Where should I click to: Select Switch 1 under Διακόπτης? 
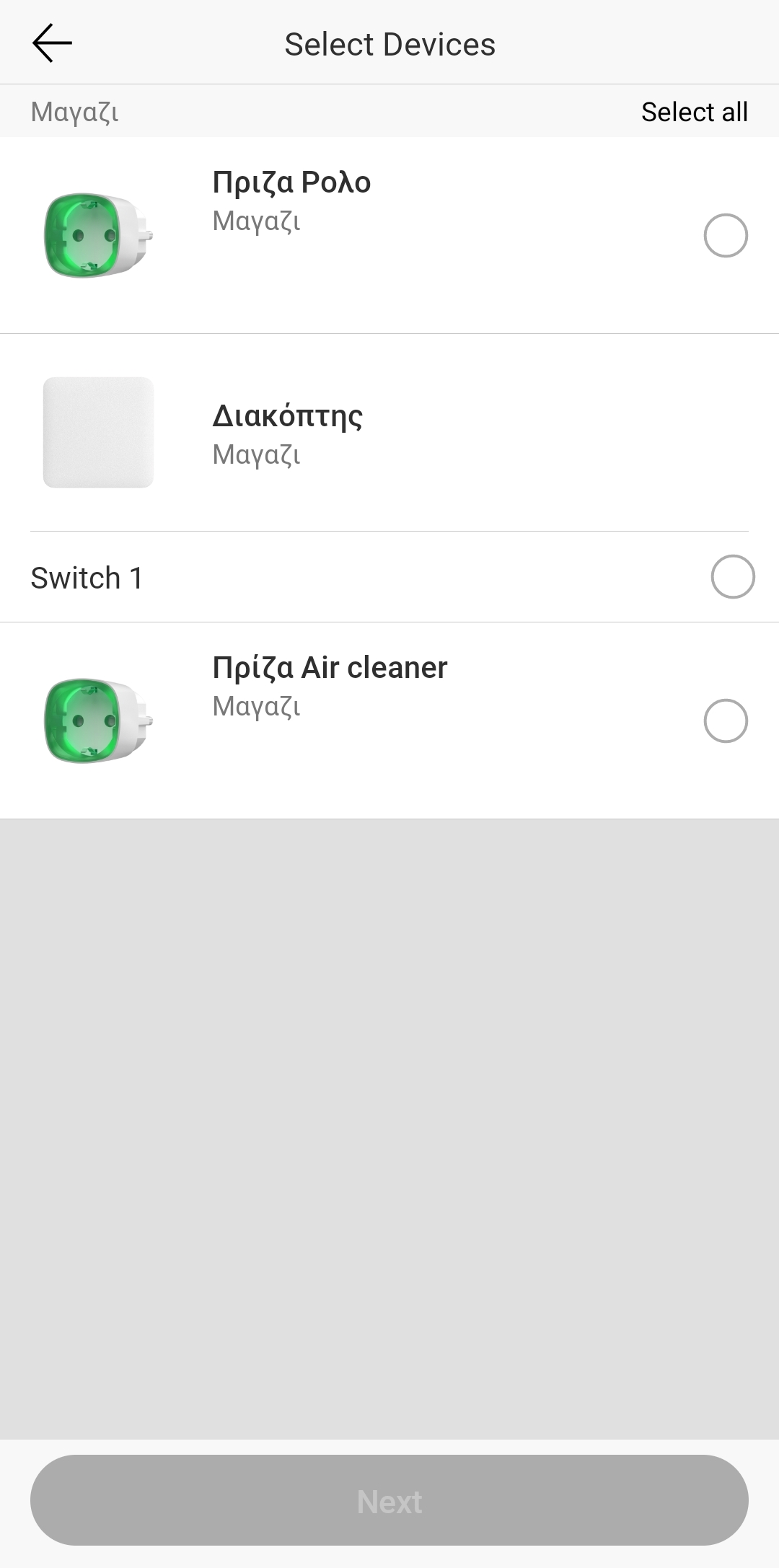[x=732, y=576]
